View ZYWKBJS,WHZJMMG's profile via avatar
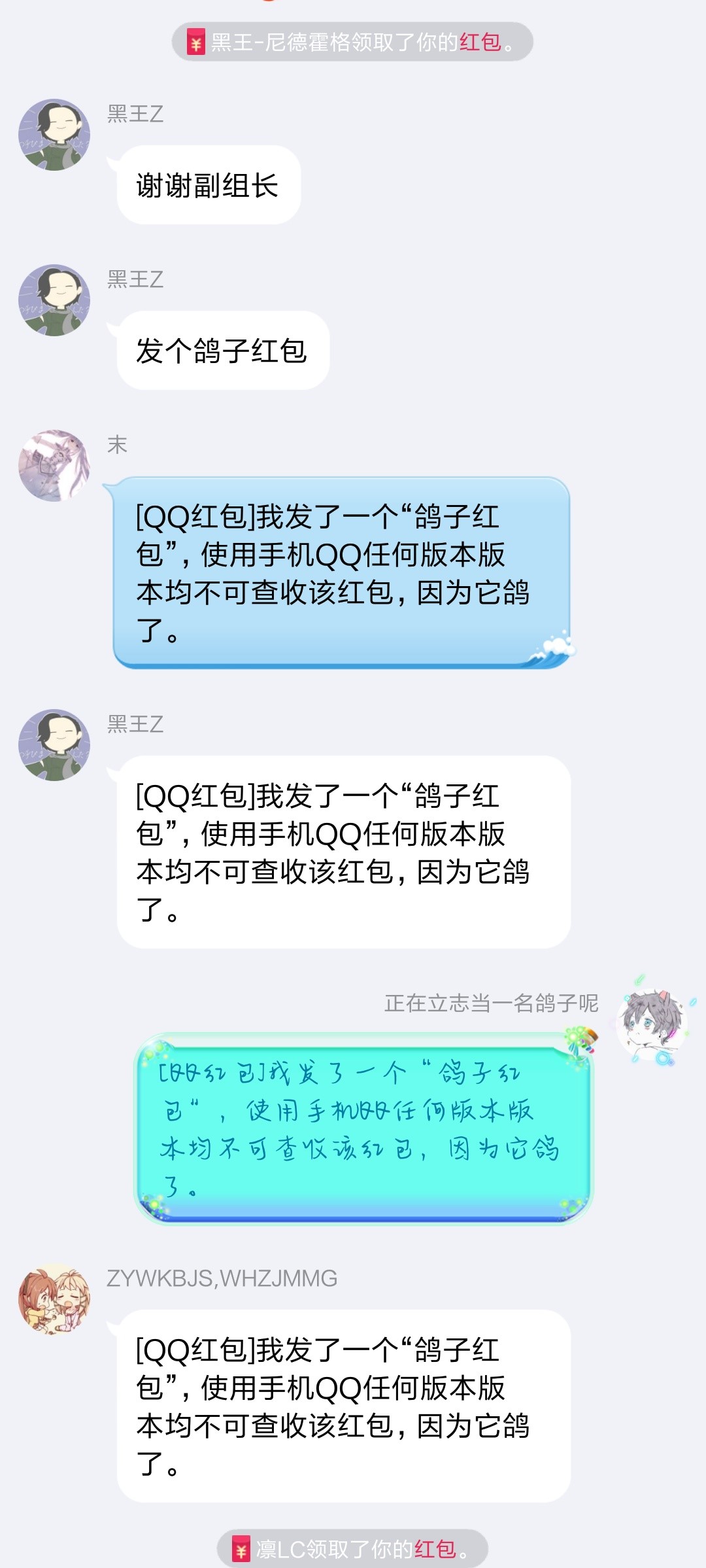The width and height of the screenshot is (706, 1568). (x=54, y=1299)
